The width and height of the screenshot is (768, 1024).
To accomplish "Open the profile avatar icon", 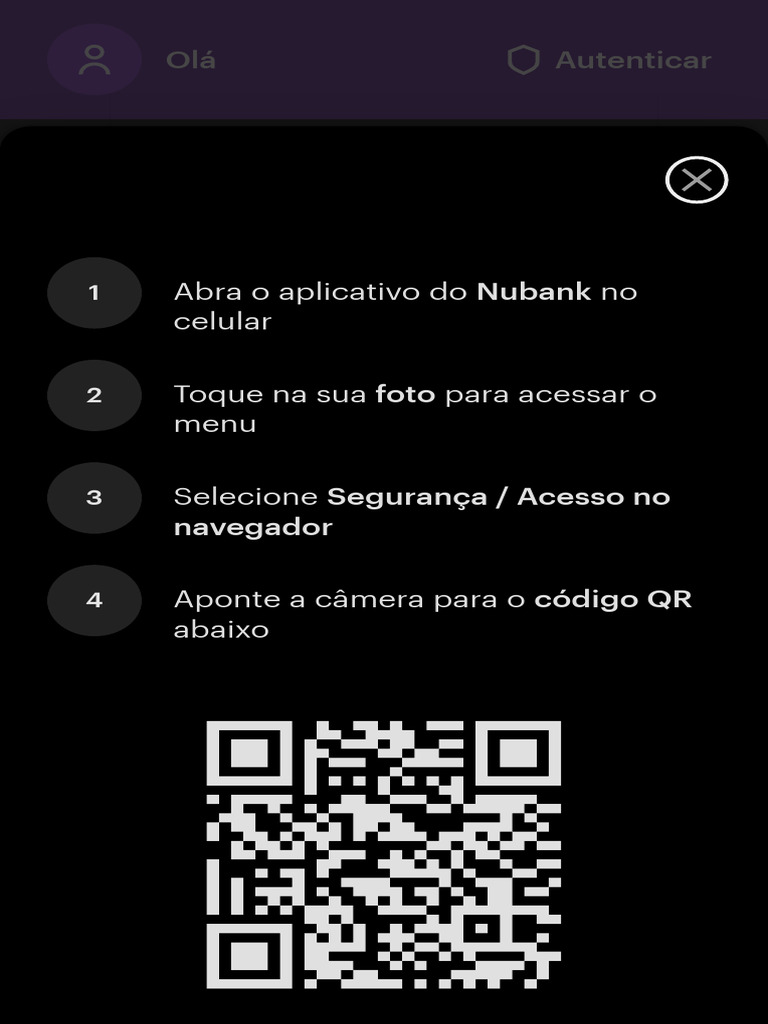I will pyautogui.click(x=95, y=60).
